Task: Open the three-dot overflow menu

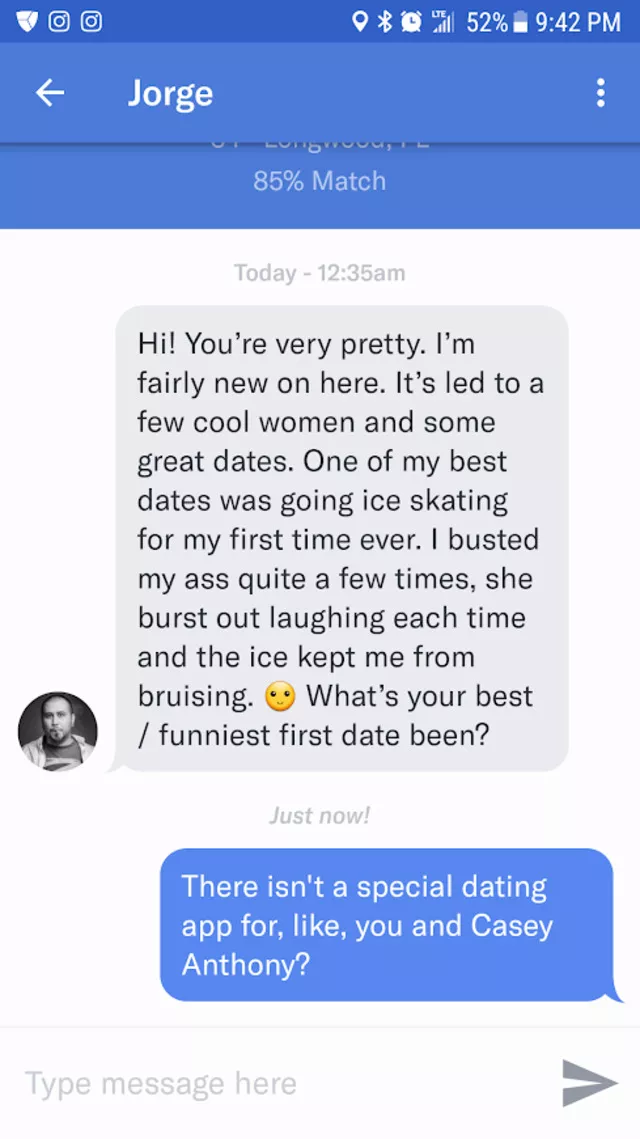Action: (x=600, y=93)
